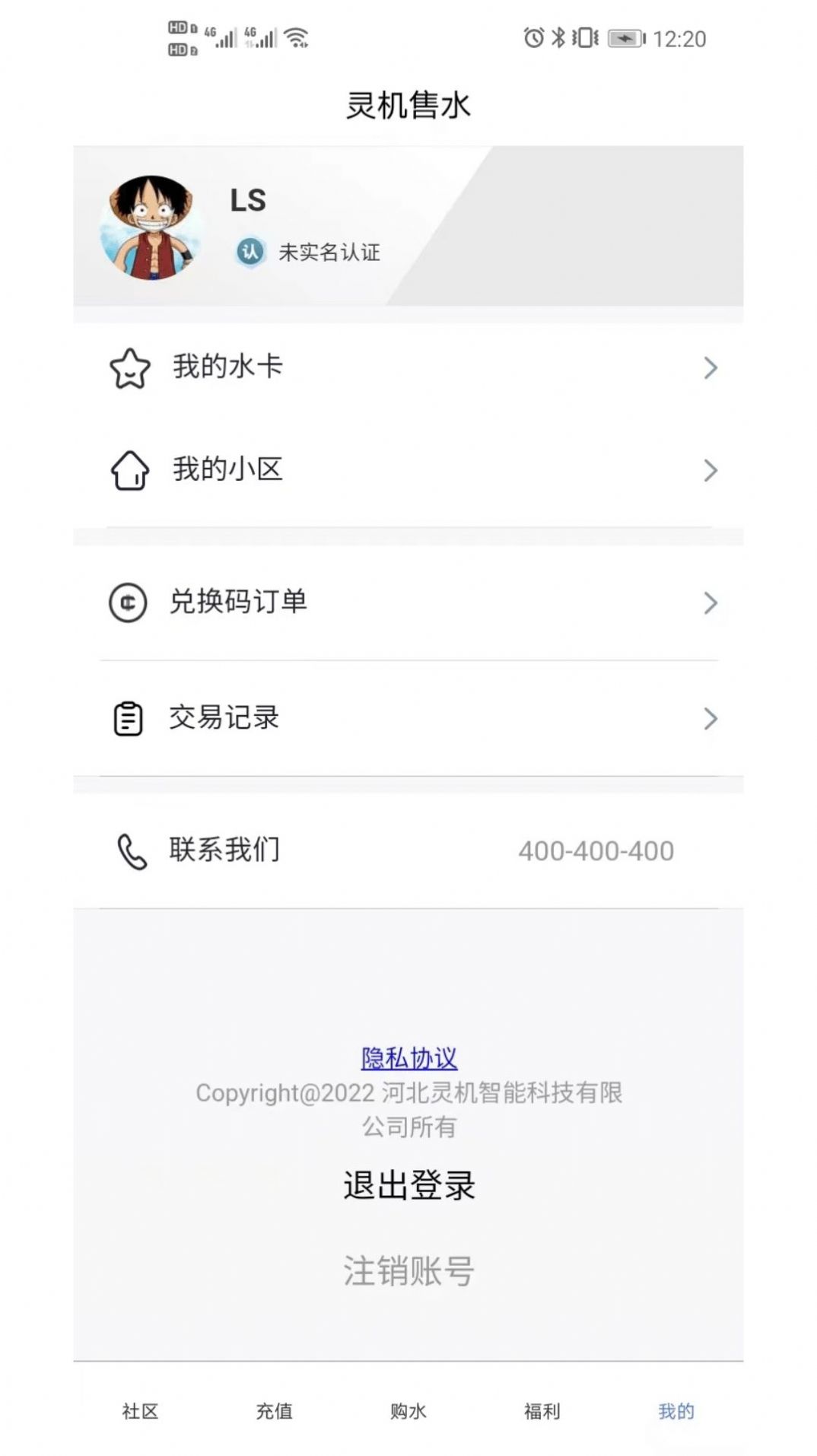Viewport: 817px width, 1456px height.
Task: Expand the 兑换码订单 row arrow
Action: 709,602
